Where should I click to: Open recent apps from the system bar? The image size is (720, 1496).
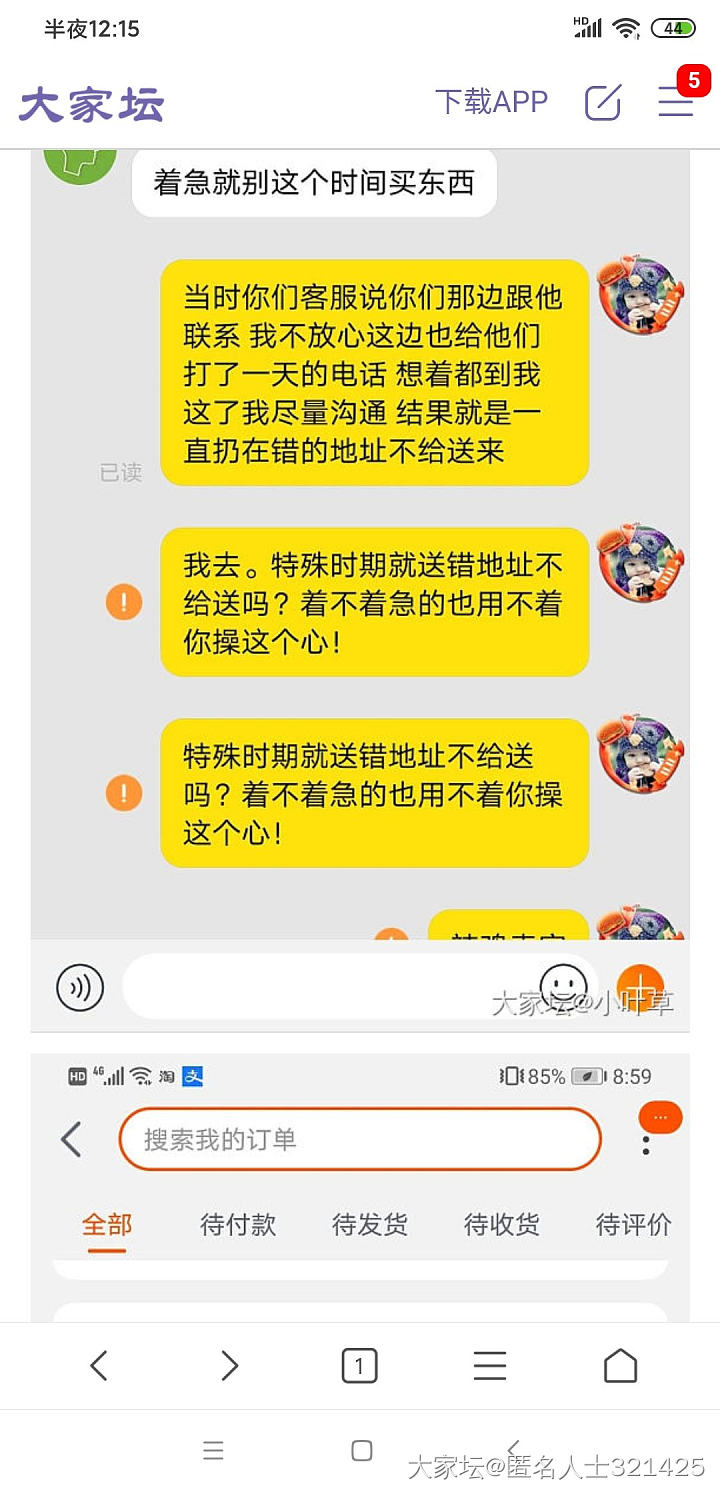click(213, 1450)
